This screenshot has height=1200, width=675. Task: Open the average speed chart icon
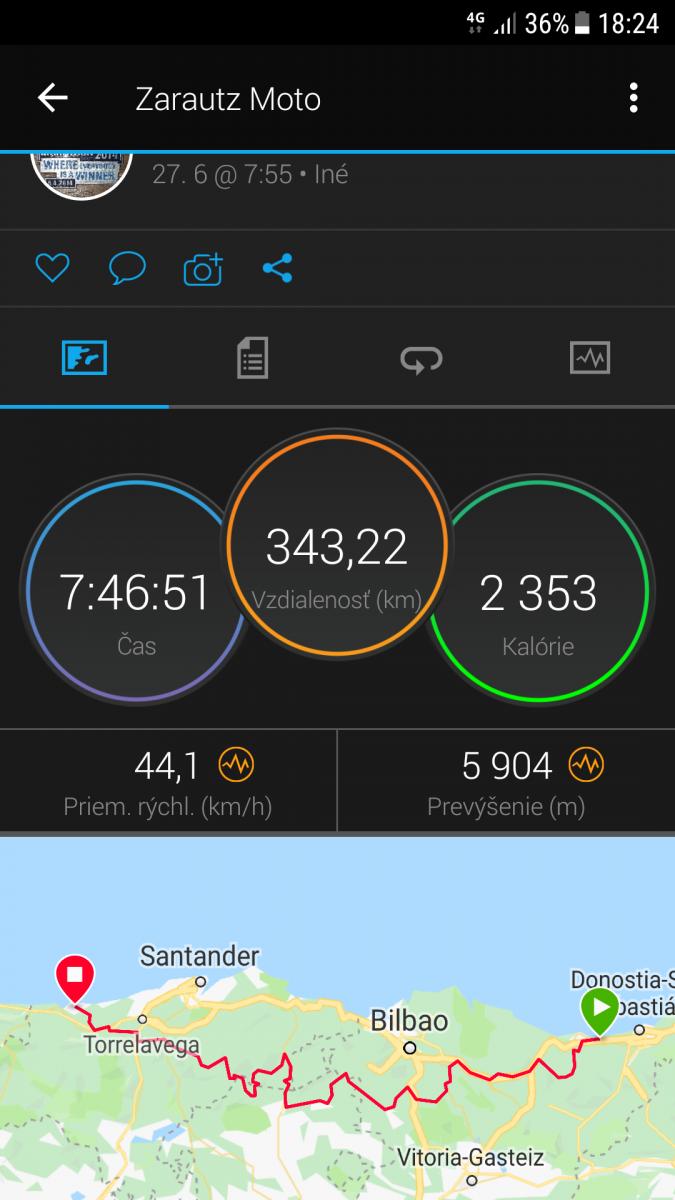click(x=236, y=766)
